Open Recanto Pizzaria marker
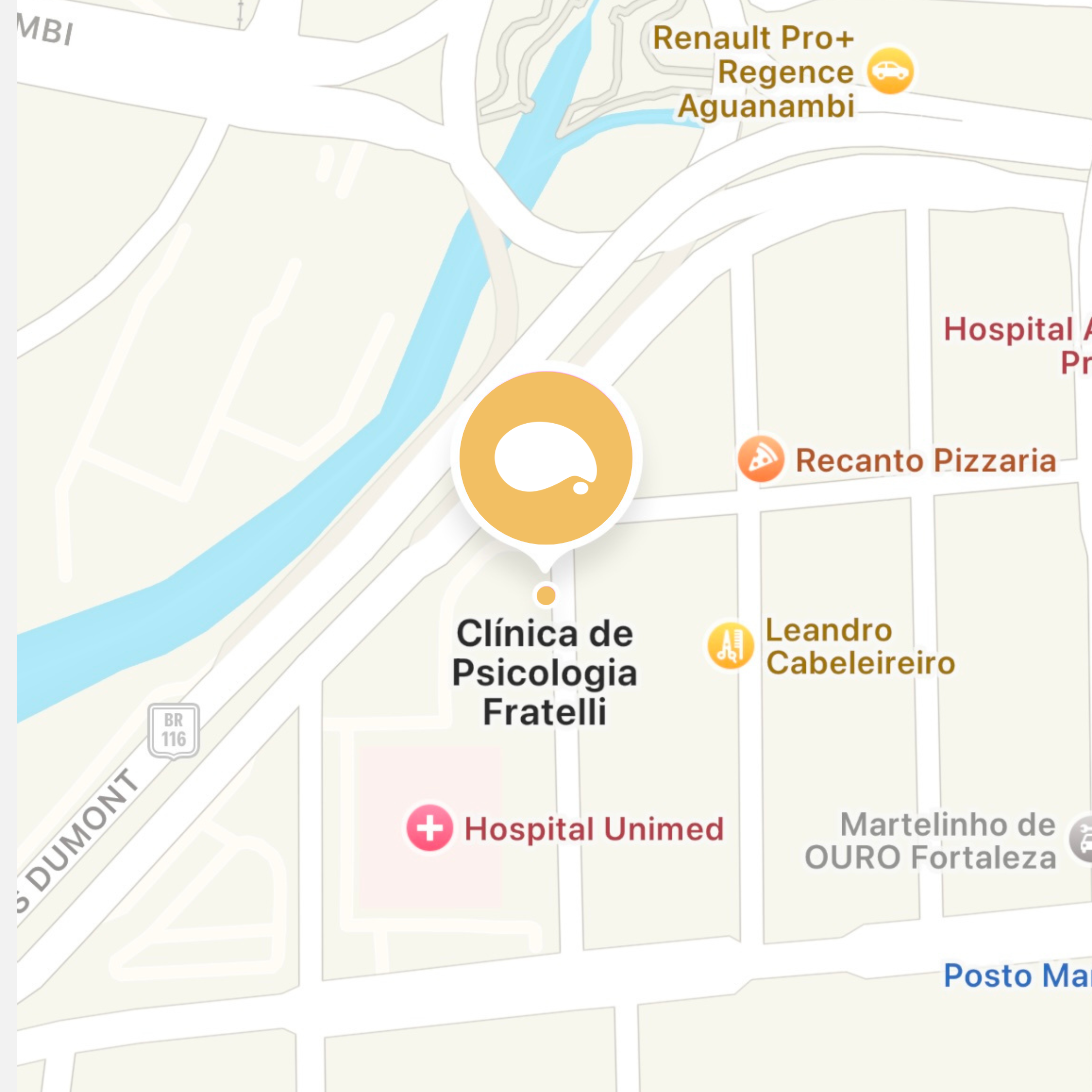Screen dimensions: 1092x1092 tap(761, 459)
